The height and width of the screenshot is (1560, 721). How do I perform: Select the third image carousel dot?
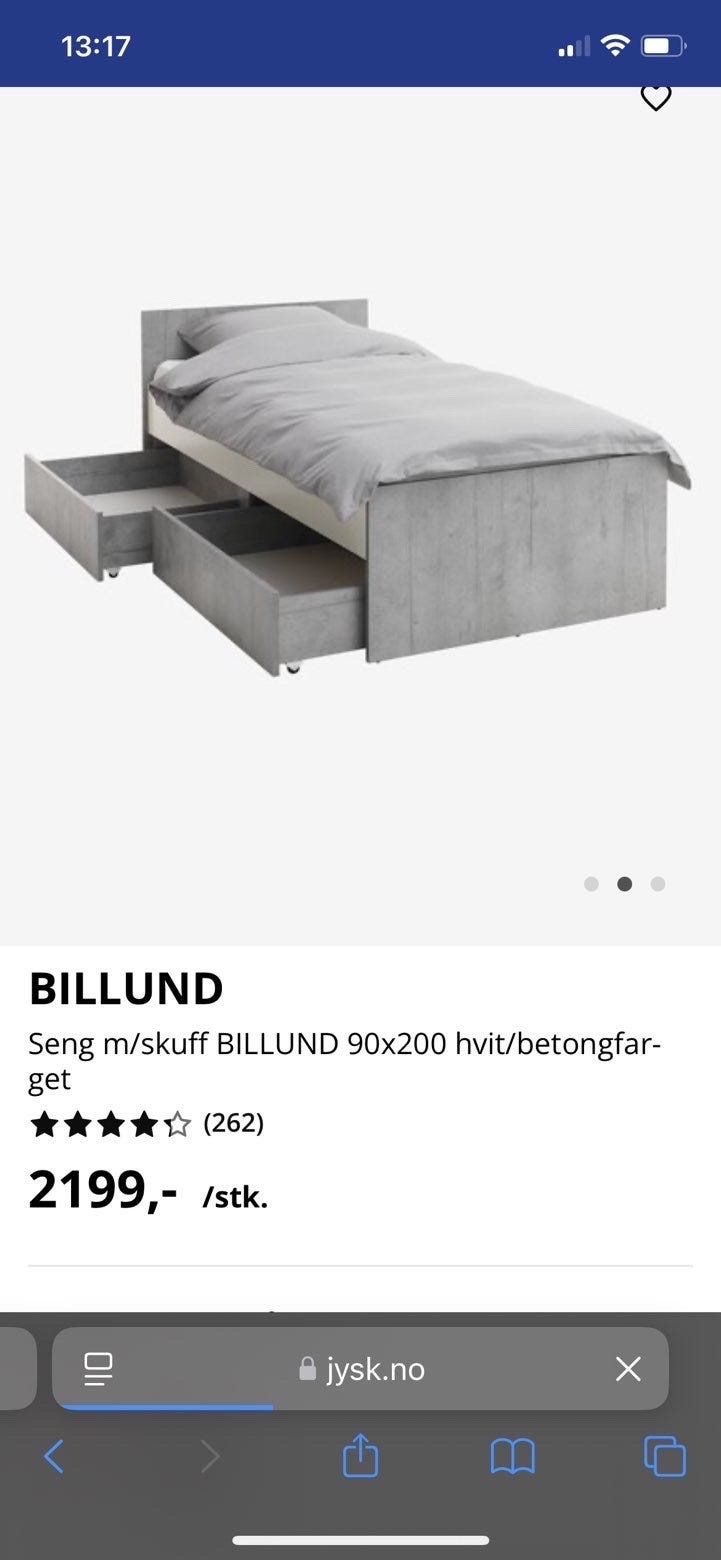[x=658, y=884]
